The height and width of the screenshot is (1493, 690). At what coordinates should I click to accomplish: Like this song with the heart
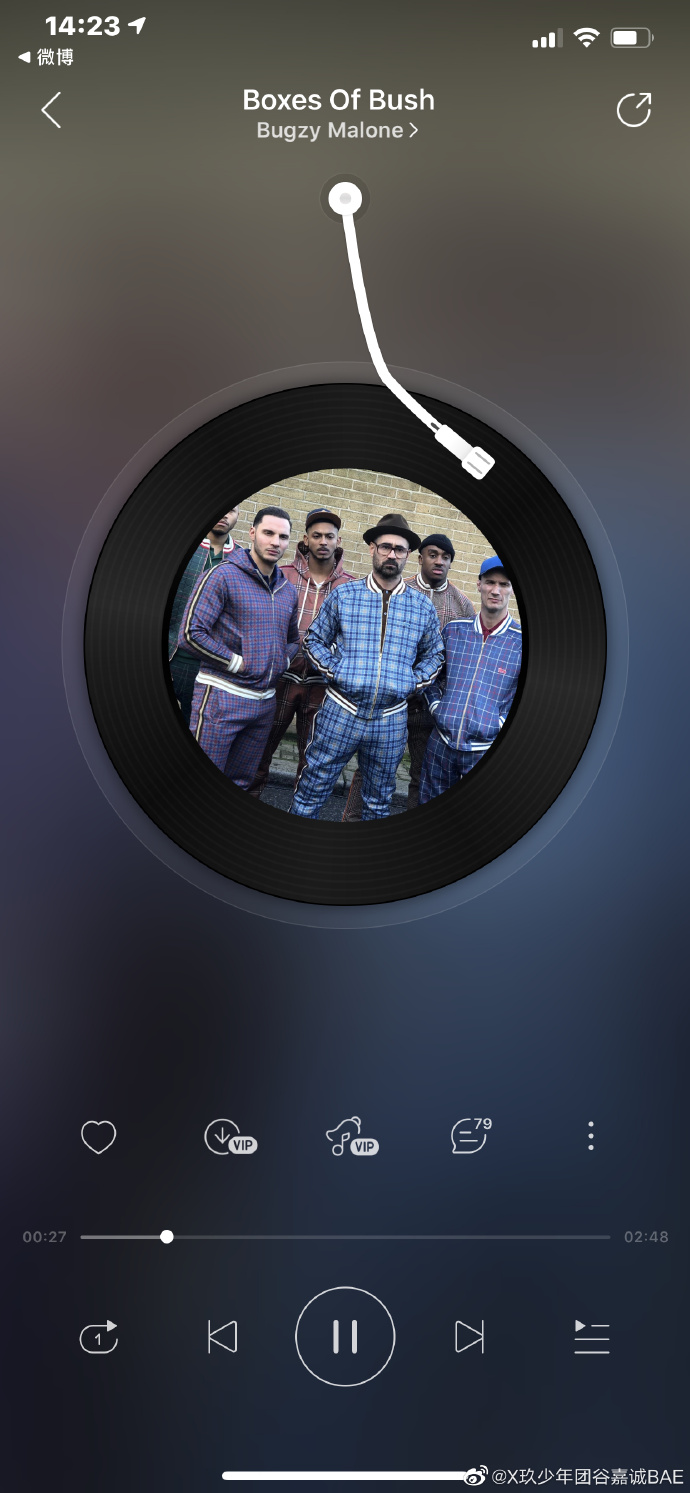tap(98, 1137)
